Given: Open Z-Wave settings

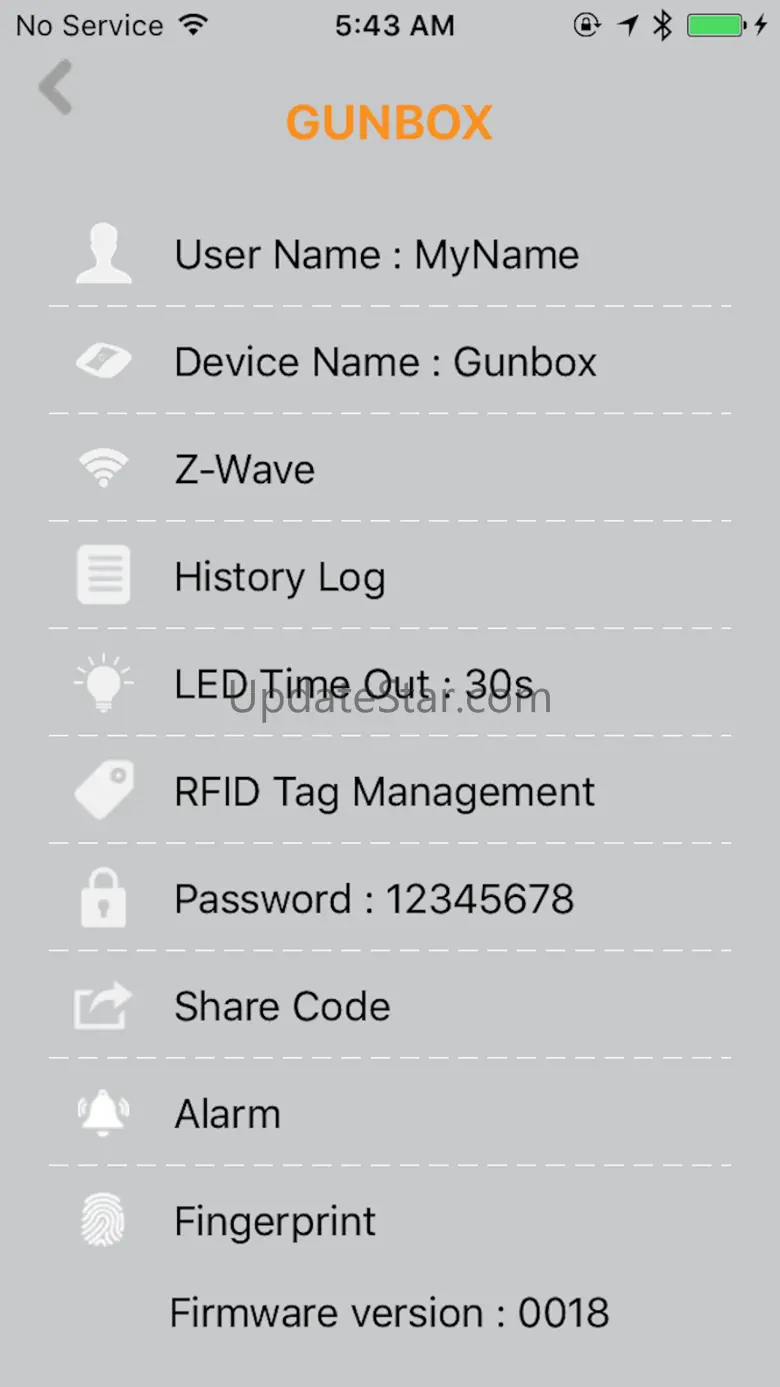Looking at the screenshot, I should 390,468.
